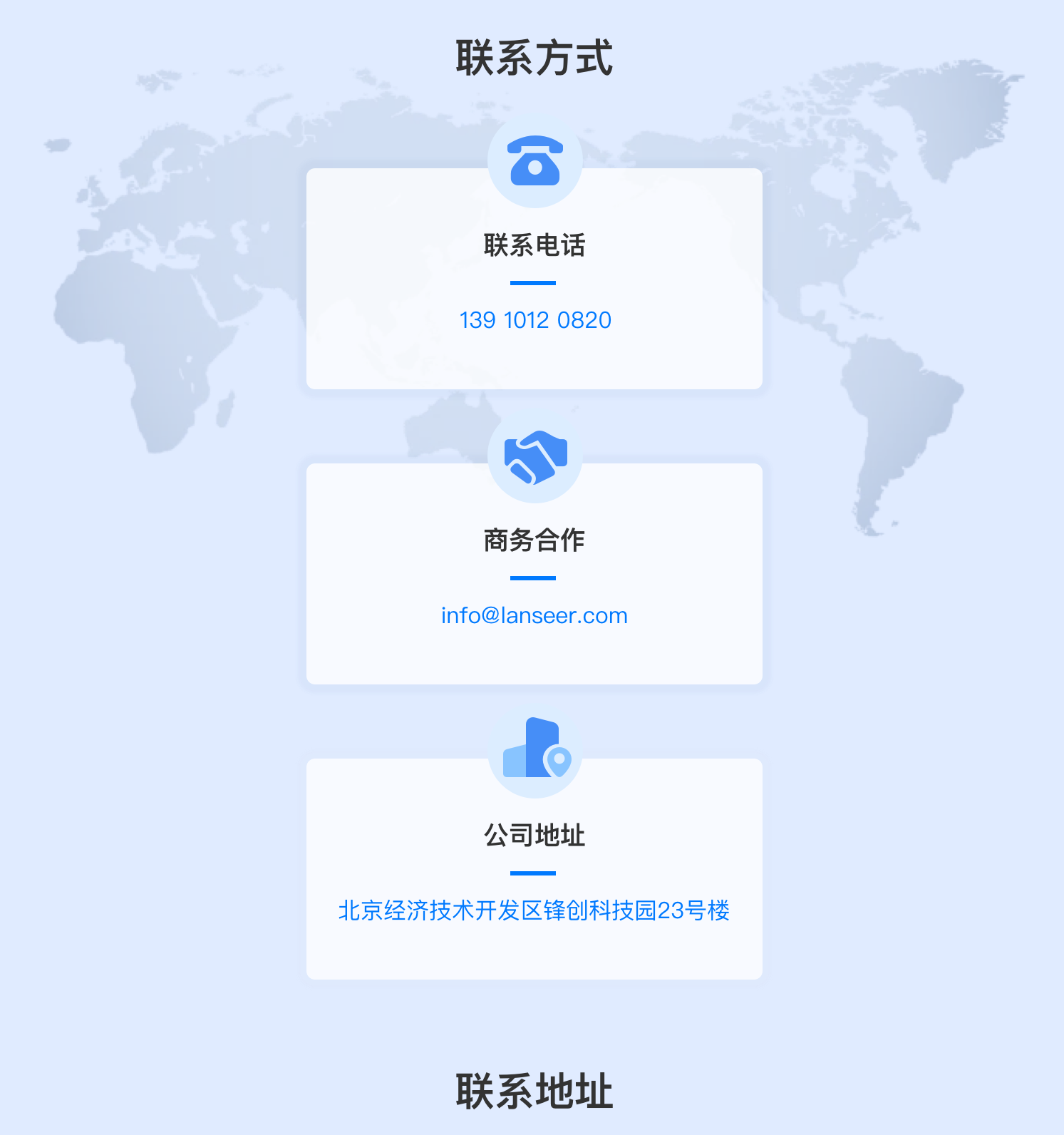Open the info@lanseer.com email link

pos(534,615)
